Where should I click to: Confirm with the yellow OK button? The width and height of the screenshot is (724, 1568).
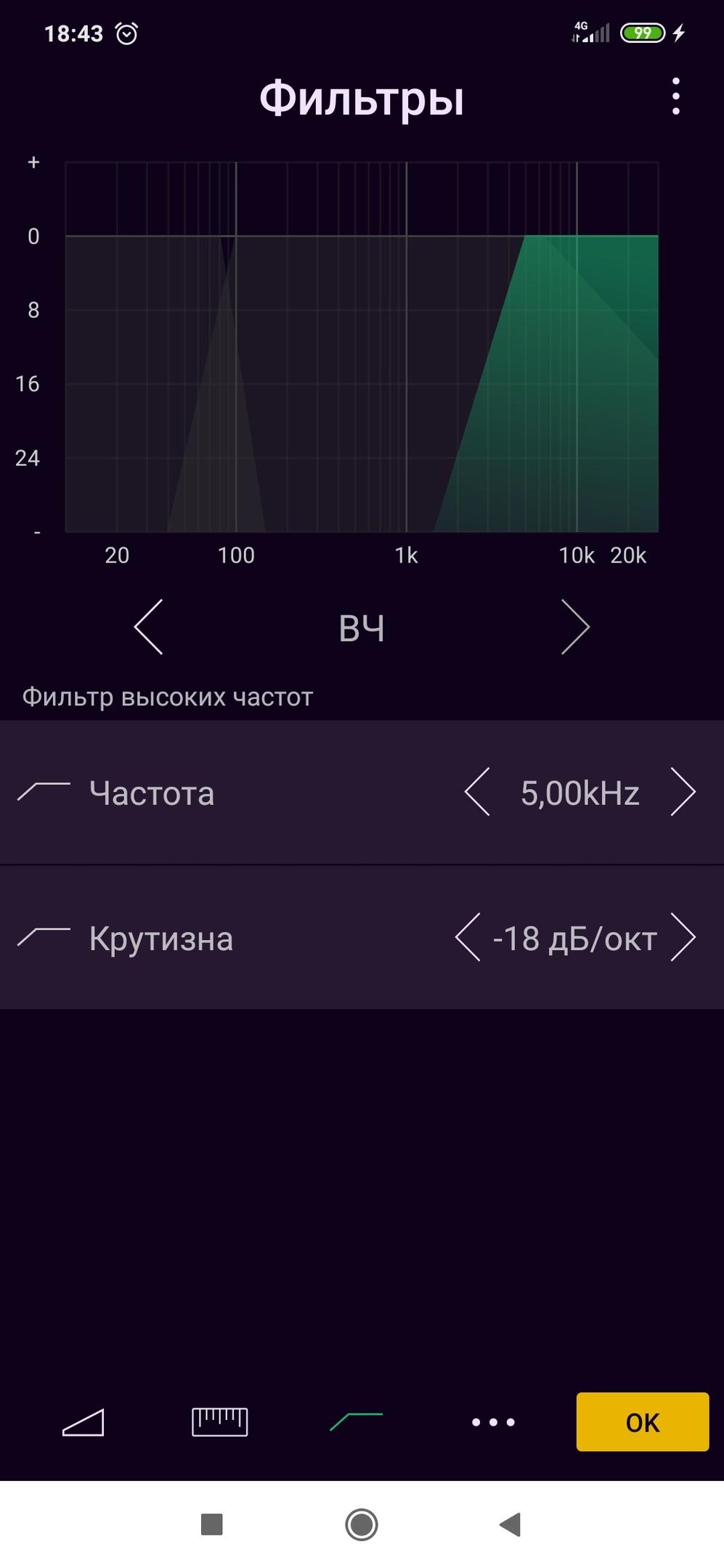point(642,1422)
